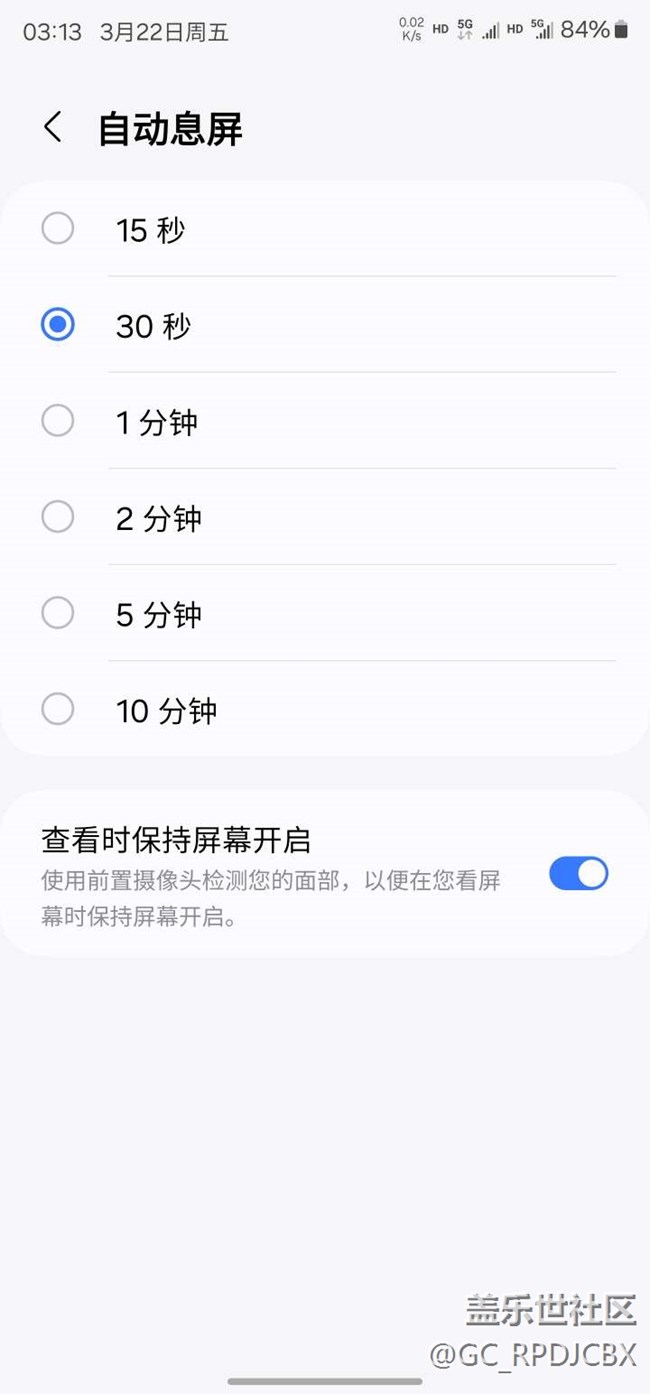Choose the 30 秒 screen timeout
Screen dimensions: 650x1394
coord(58,325)
